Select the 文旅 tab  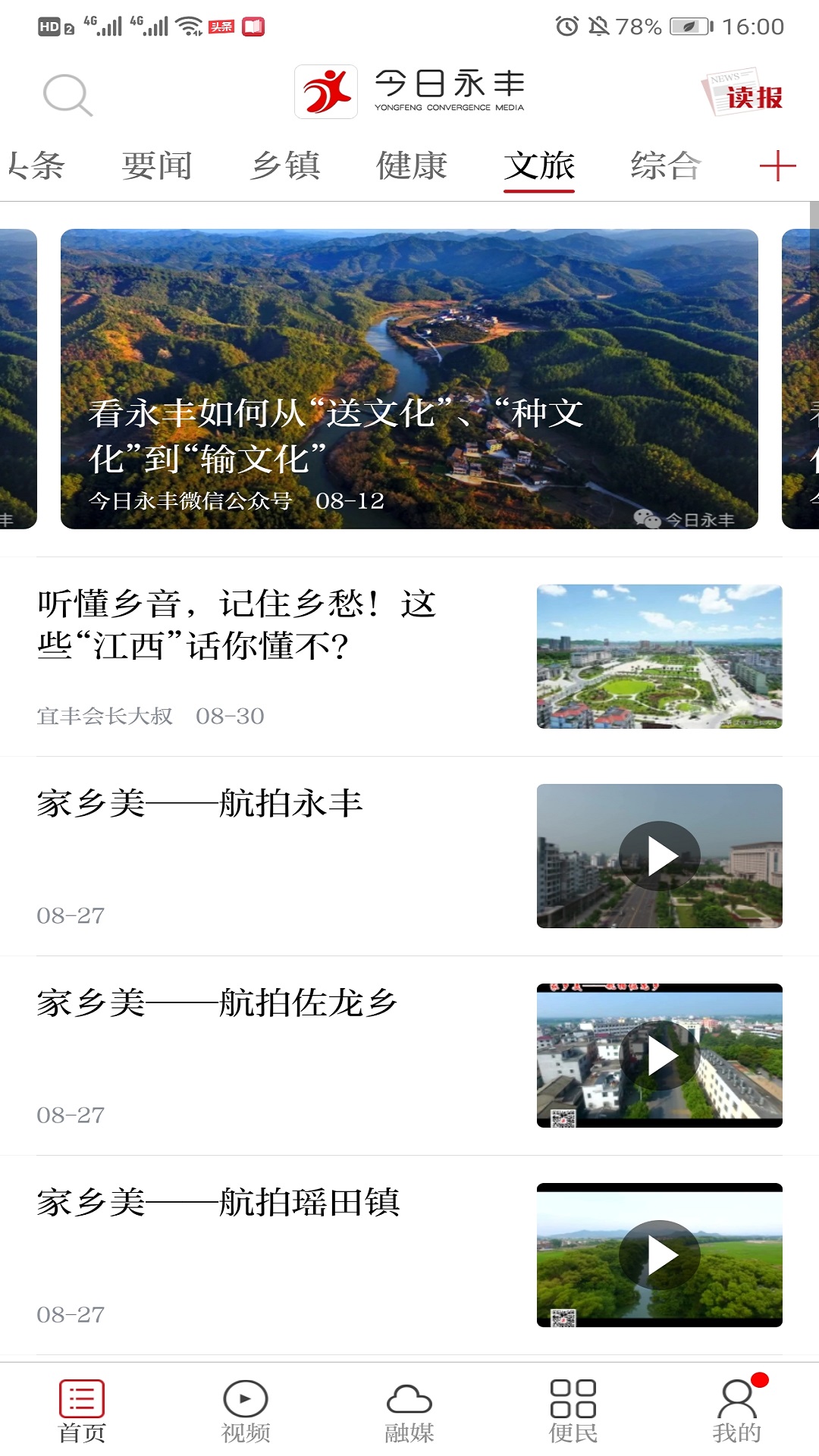tap(539, 166)
